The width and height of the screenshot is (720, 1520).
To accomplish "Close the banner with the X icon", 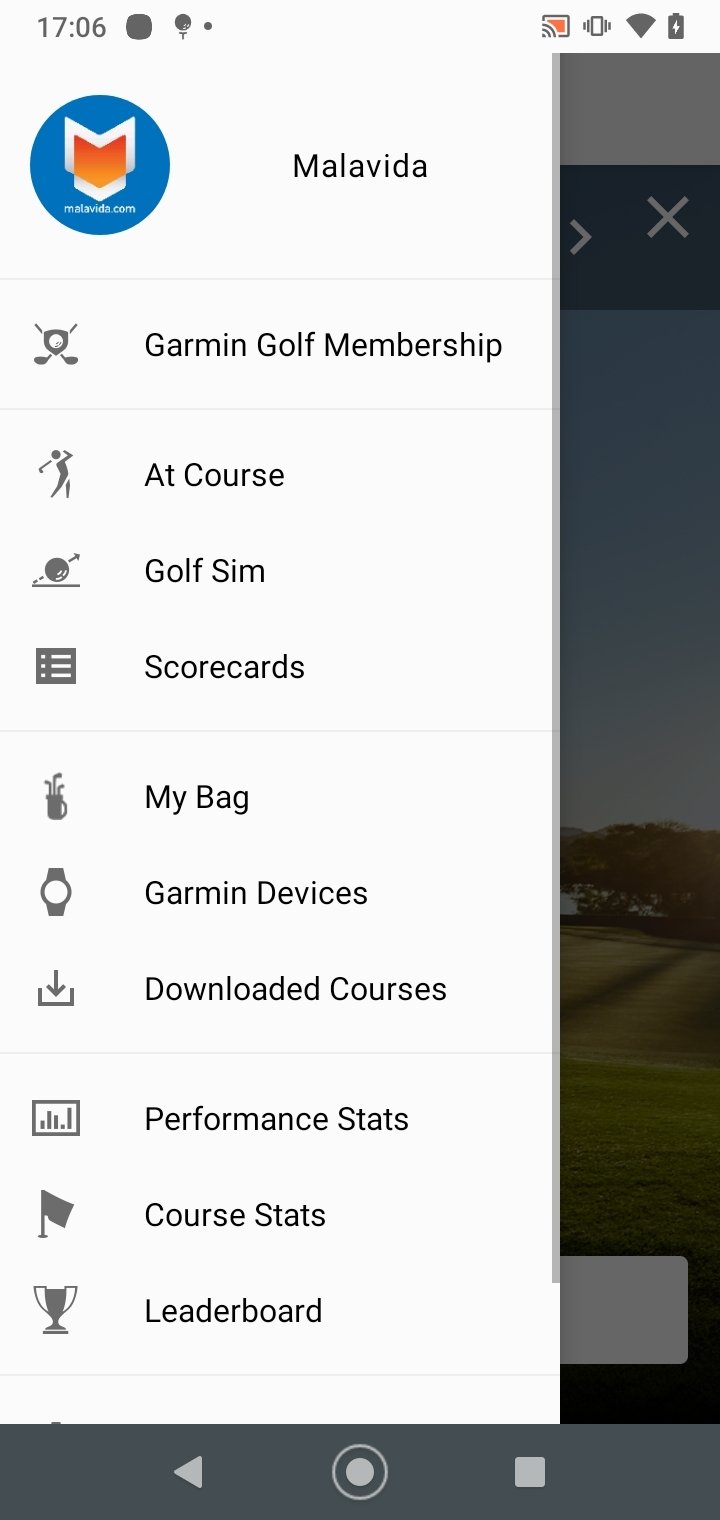I will [667, 218].
